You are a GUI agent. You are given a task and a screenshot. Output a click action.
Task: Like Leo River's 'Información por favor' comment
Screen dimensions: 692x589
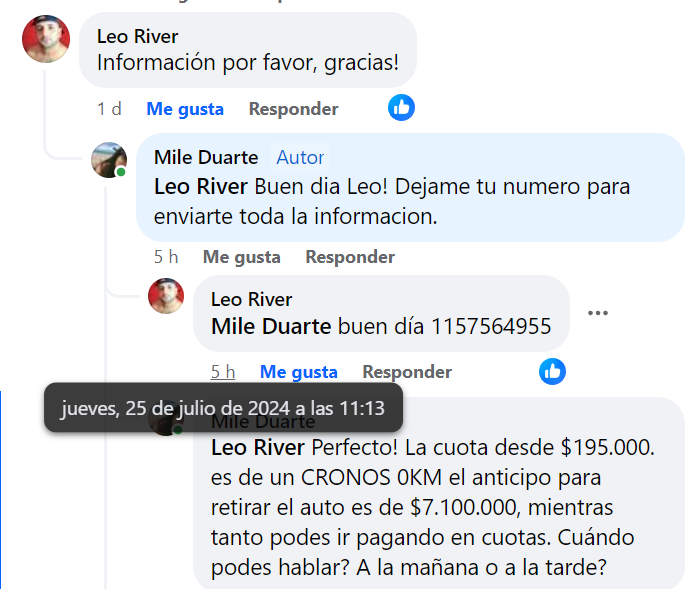tap(185, 109)
